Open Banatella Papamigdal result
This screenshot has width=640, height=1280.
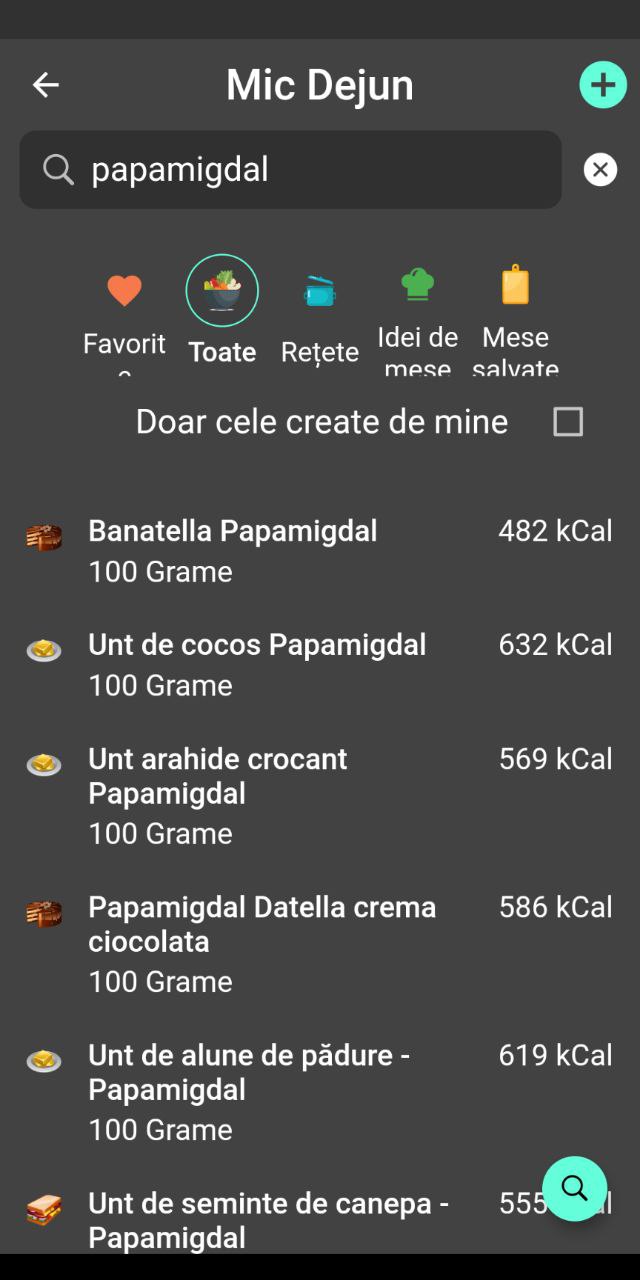(320, 550)
